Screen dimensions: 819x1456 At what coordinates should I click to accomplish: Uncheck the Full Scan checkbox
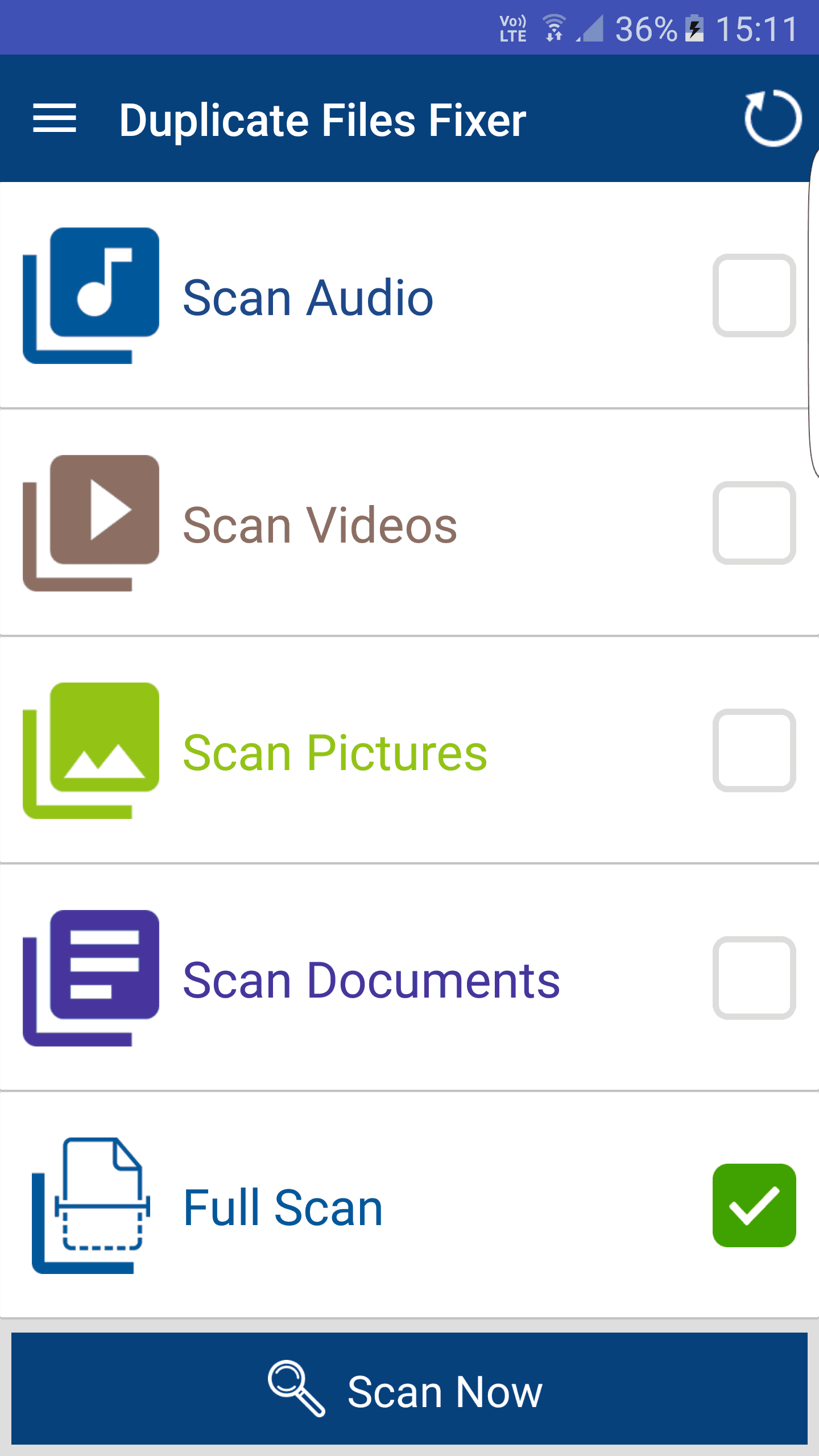(x=754, y=1205)
